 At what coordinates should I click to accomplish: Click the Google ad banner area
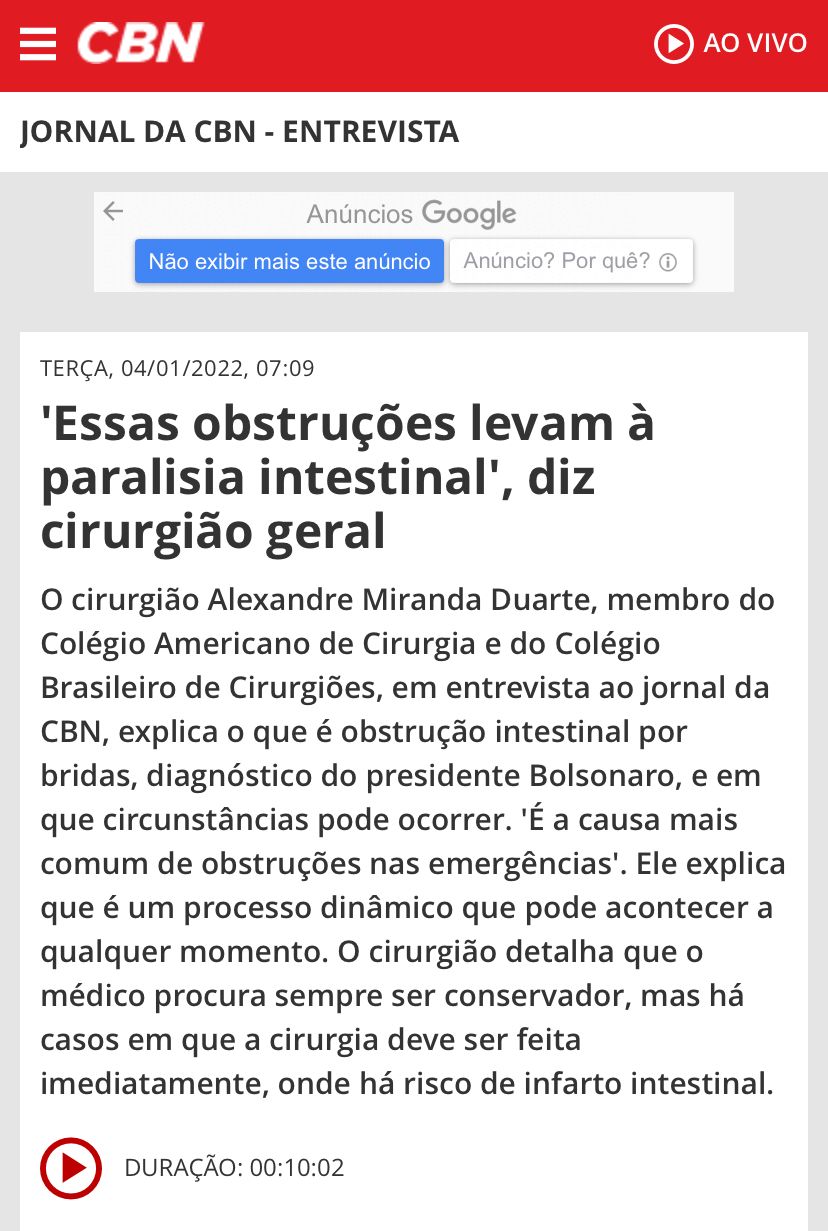point(414,241)
